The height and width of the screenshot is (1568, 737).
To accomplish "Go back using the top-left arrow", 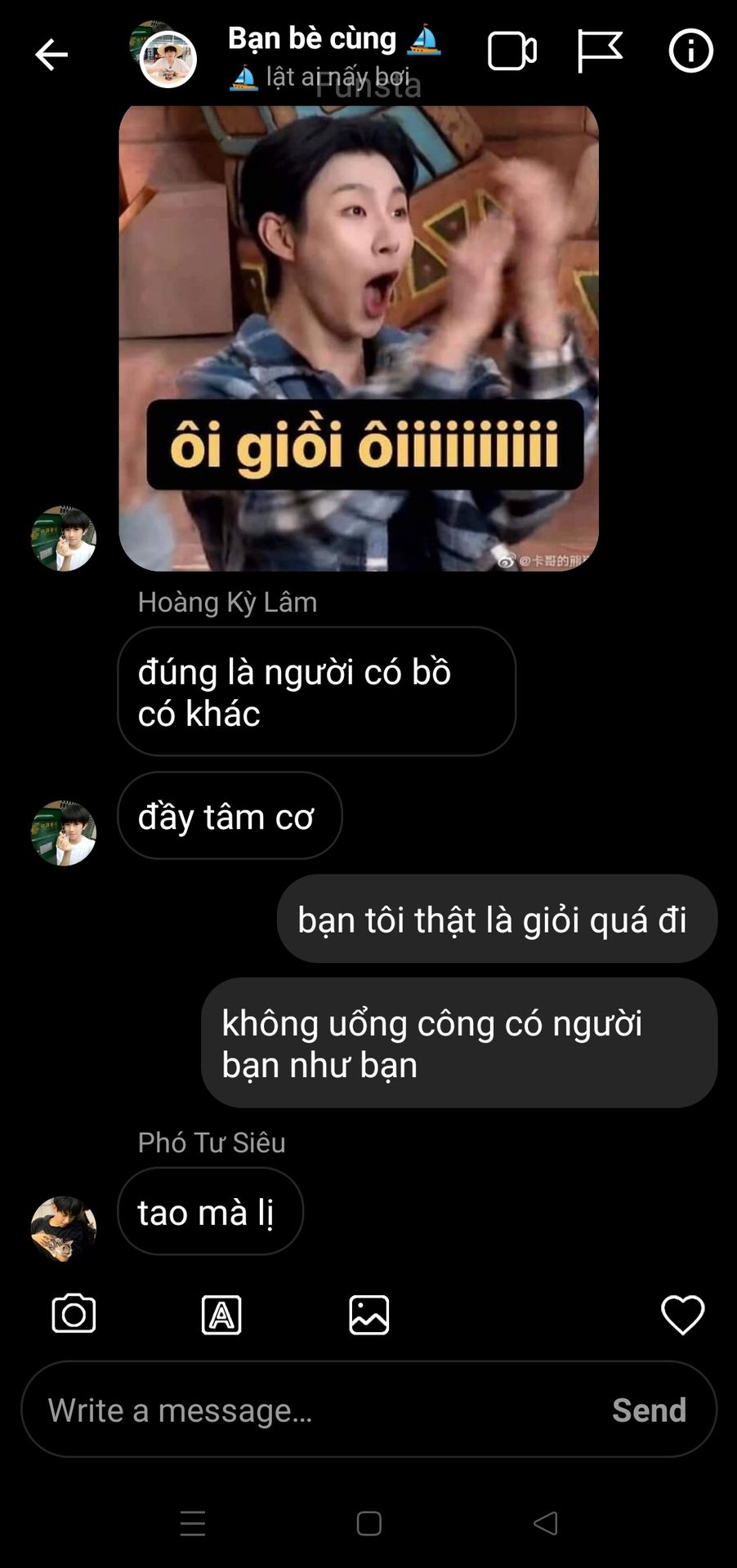I will click(51, 55).
